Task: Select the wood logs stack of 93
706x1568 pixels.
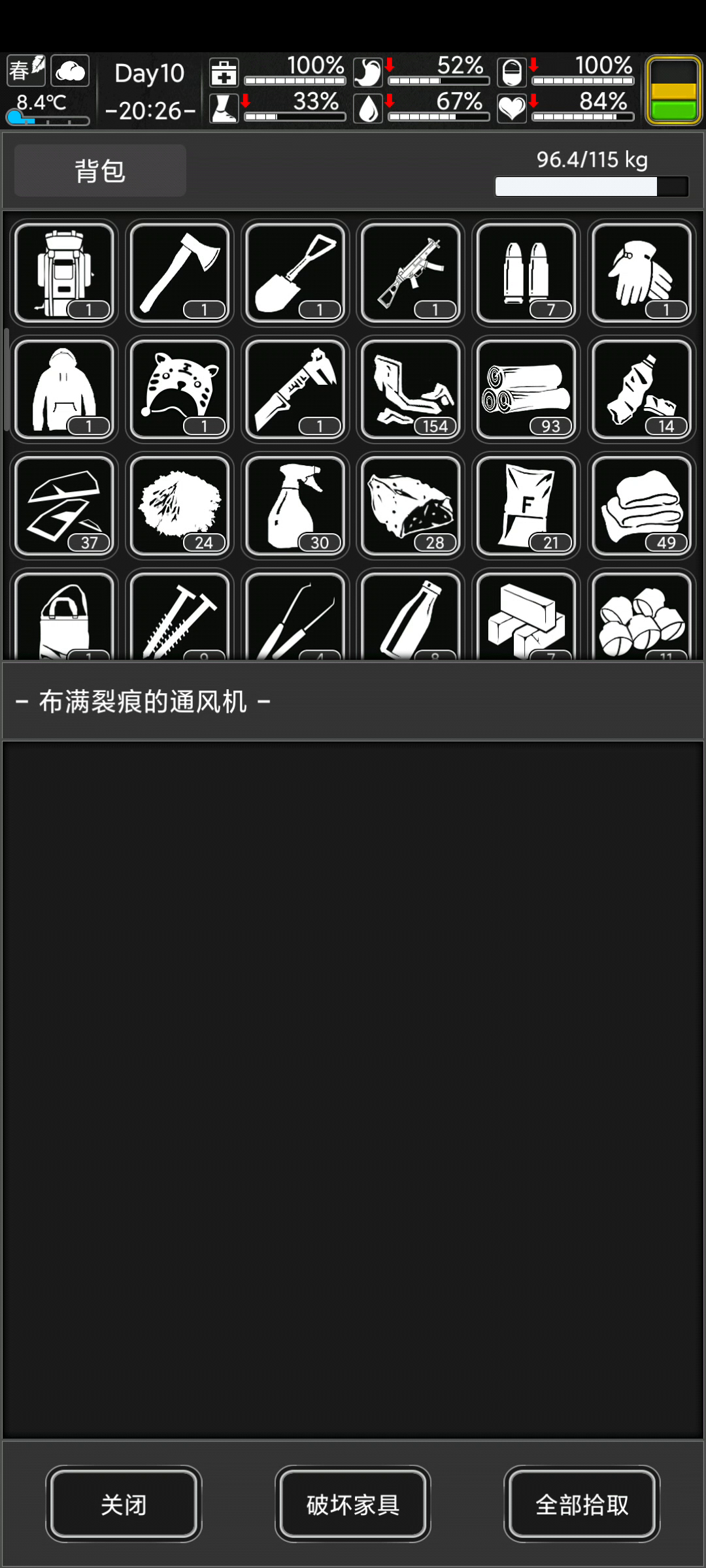Action: [526, 389]
